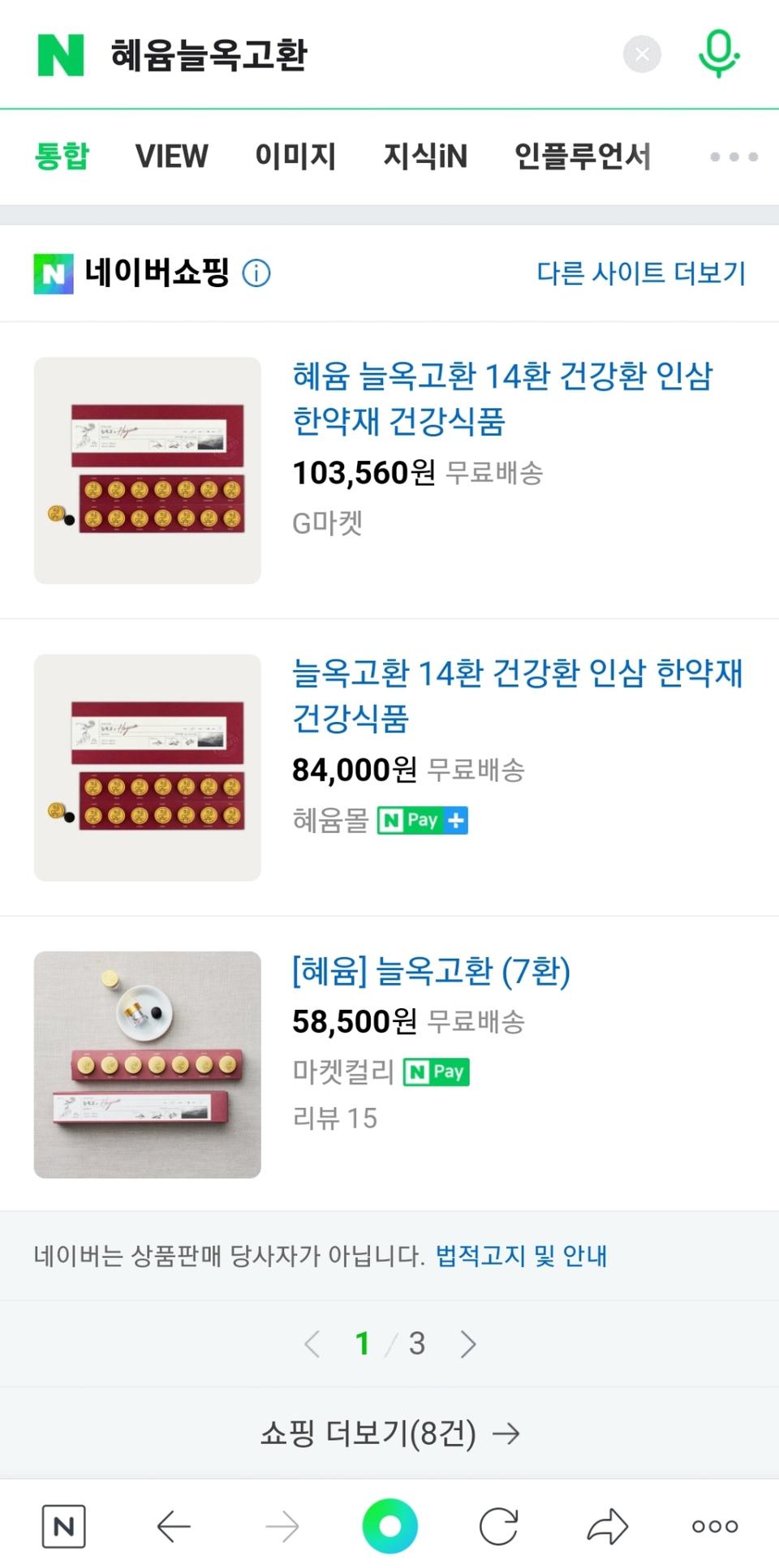The width and height of the screenshot is (779, 1568).
Task: Open the N shortcut in the bottom bar
Action: coord(65,1525)
